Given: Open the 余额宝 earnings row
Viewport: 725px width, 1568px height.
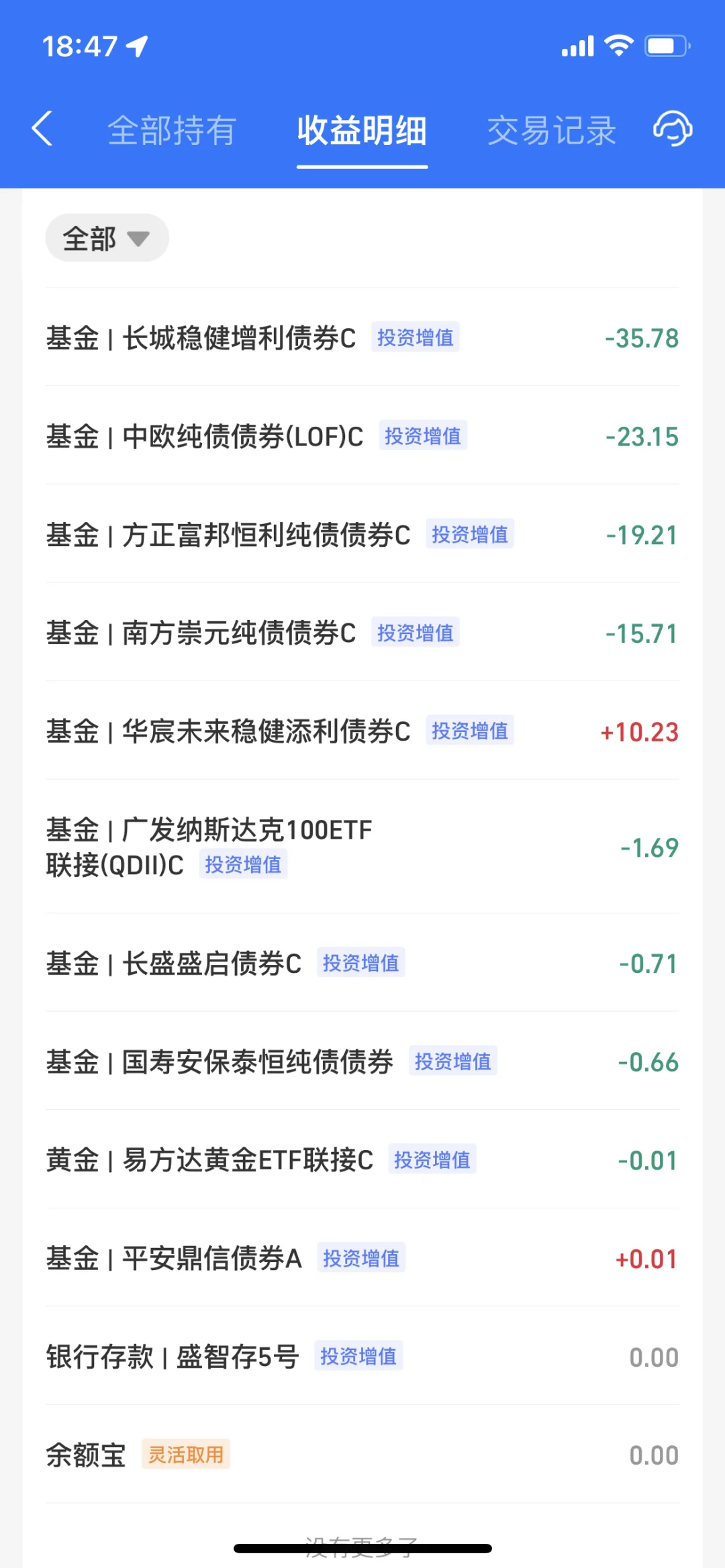Looking at the screenshot, I should click(x=362, y=1455).
